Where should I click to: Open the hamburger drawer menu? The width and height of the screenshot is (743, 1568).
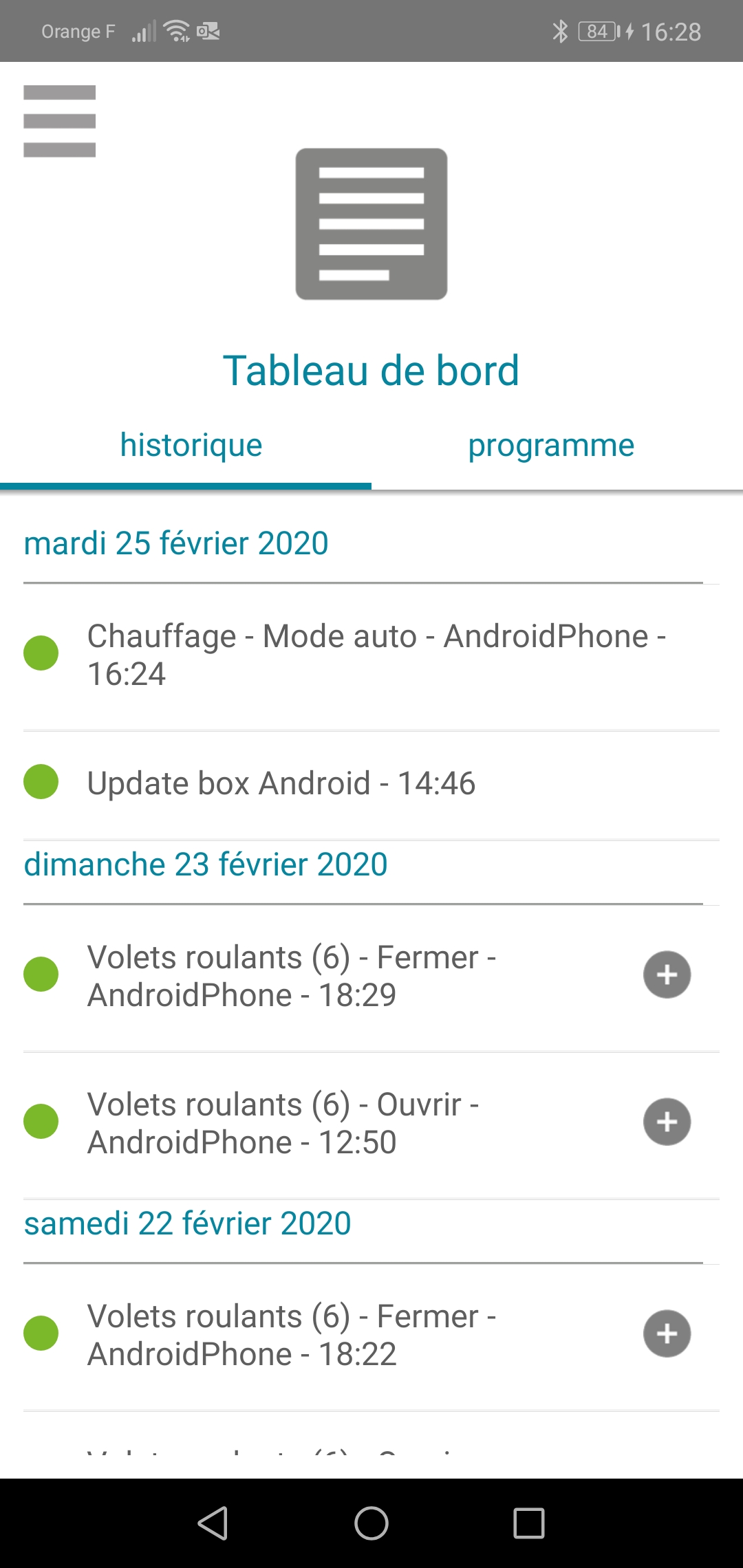click(x=59, y=121)
